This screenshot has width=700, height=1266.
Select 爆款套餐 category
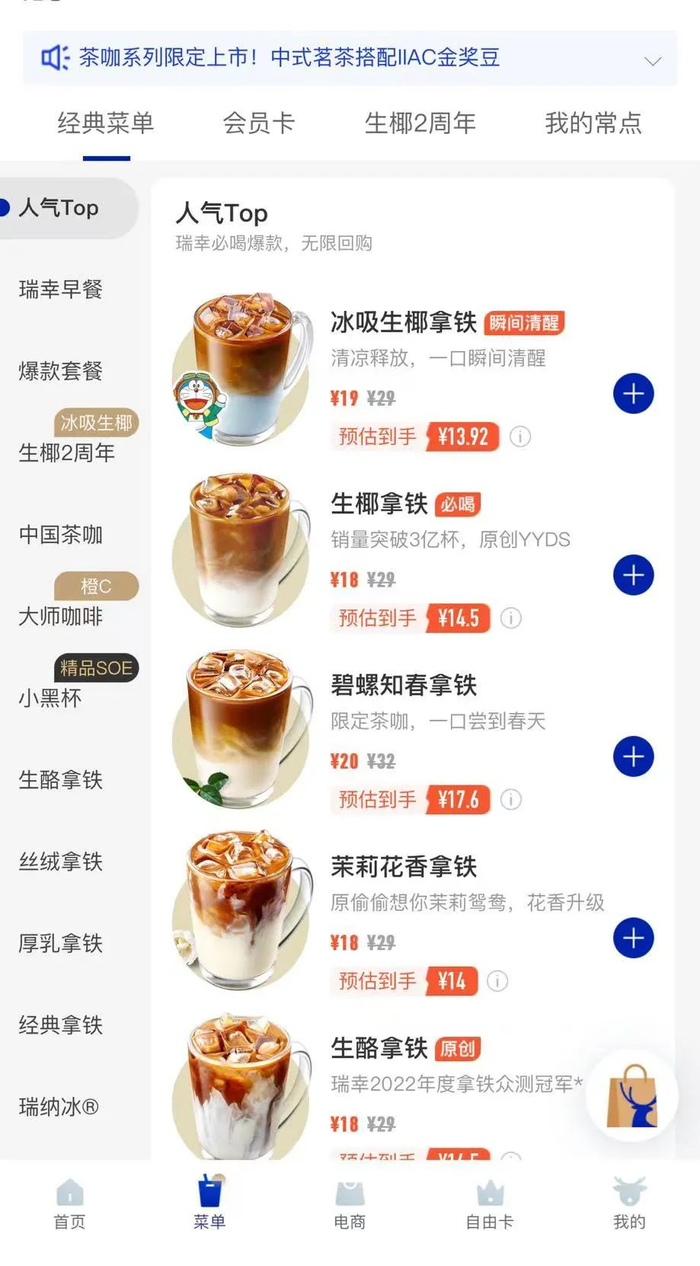[x=61, y=372]
